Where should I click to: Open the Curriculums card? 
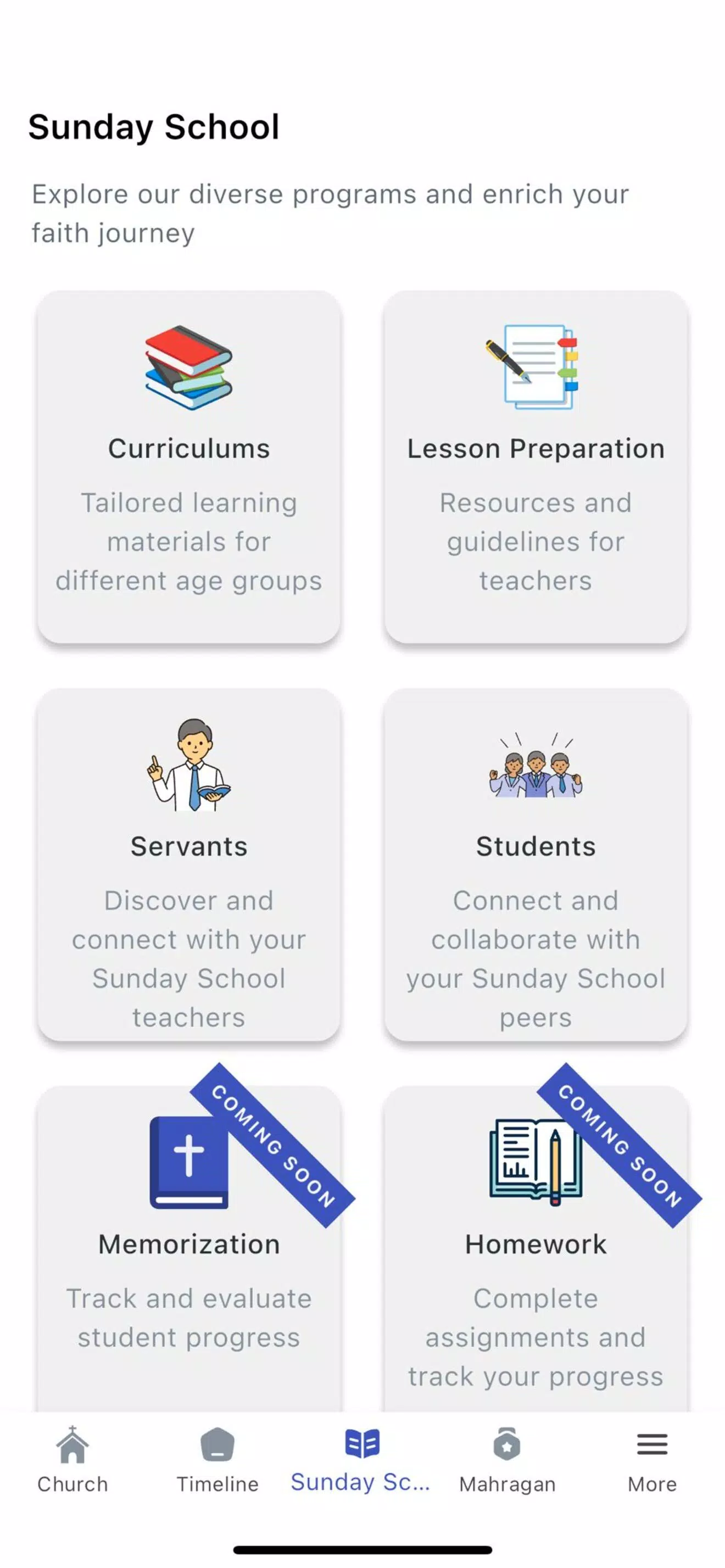click(189, 466)
